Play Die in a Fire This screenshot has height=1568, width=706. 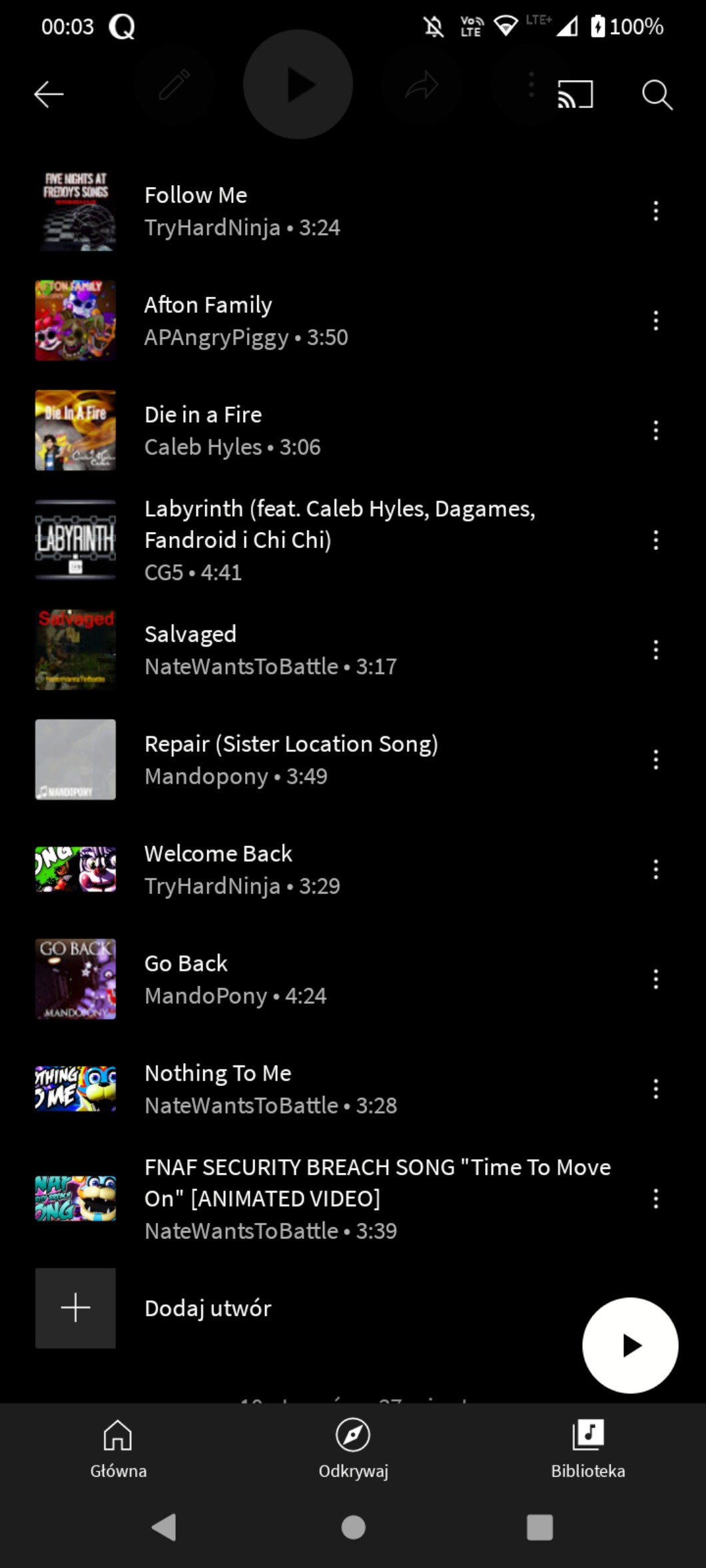coord(203,415)
